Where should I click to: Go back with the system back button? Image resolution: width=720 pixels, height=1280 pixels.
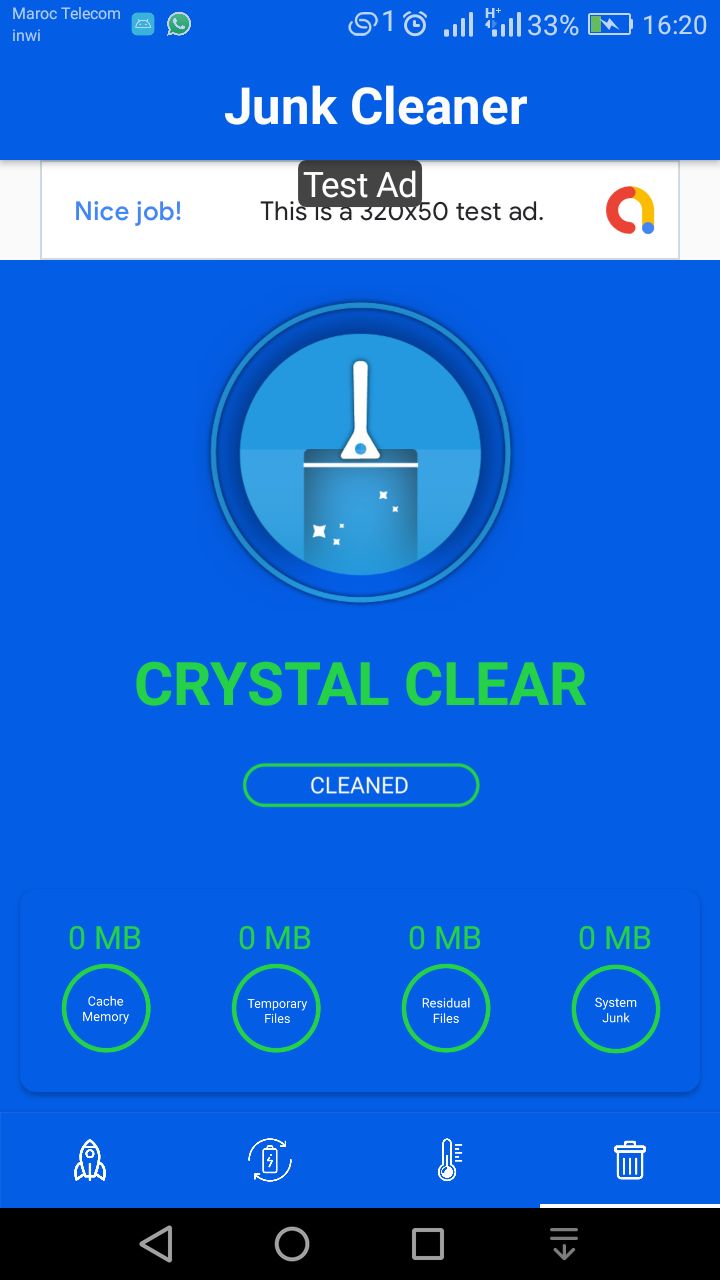click(156, 1244)
